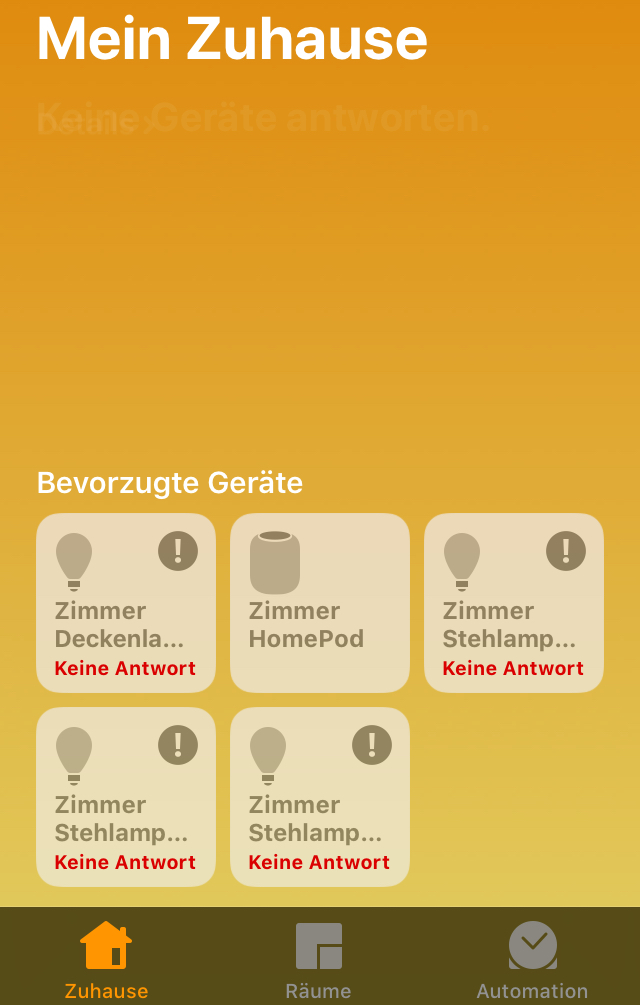Select the Zuhause tab
Image resolution: width=640 pixels, height=1005 pixels.
pos(106,959)
